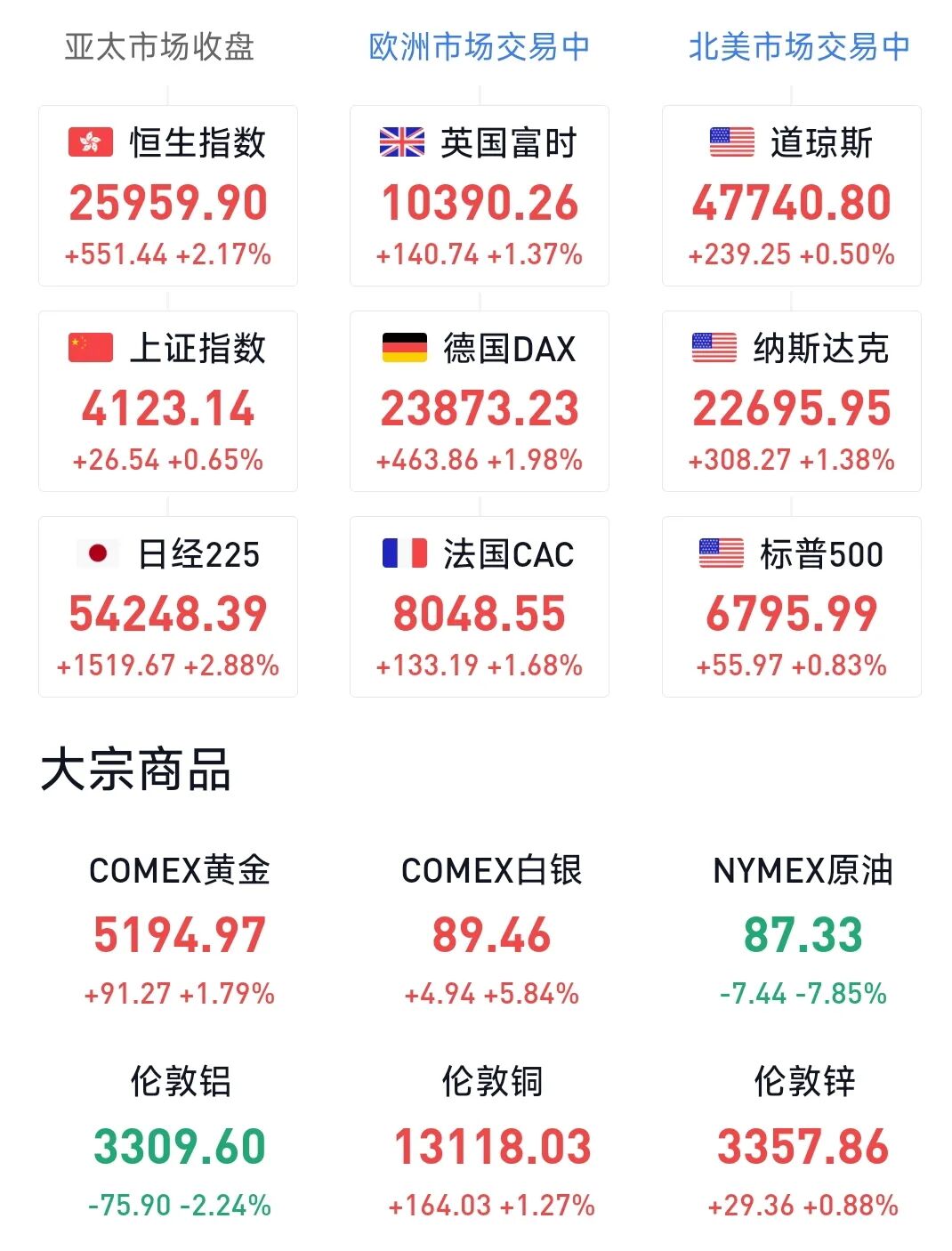952x1251 pixels.
Task: Open NYMEX原油 commodity quote
Action: 803,932
